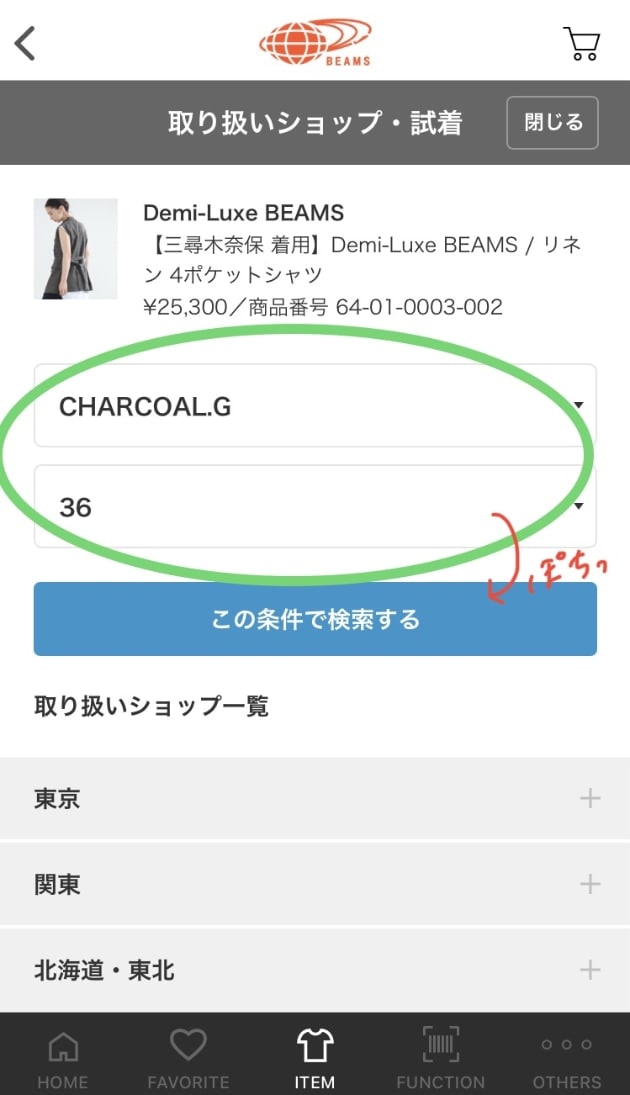630x1095 pixels.
Task: Expand the 北海道・東北 region row
Action: [x=315, y=970]
